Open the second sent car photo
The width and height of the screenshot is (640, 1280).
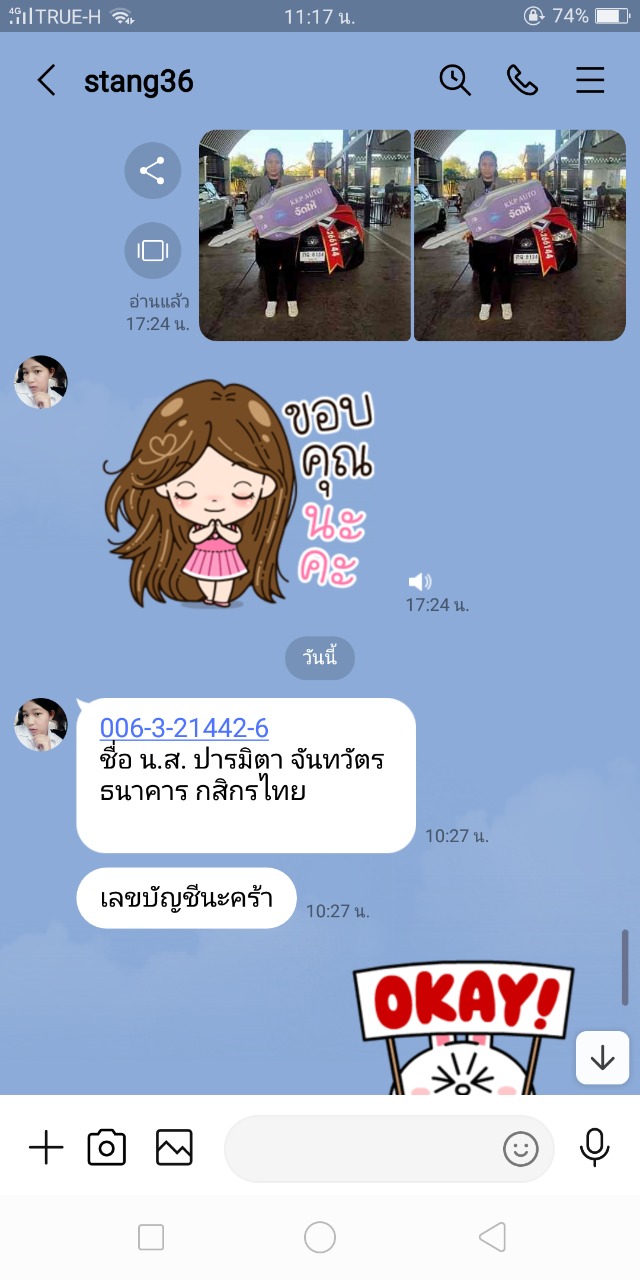pyautogui.click(x=519, y=235)
